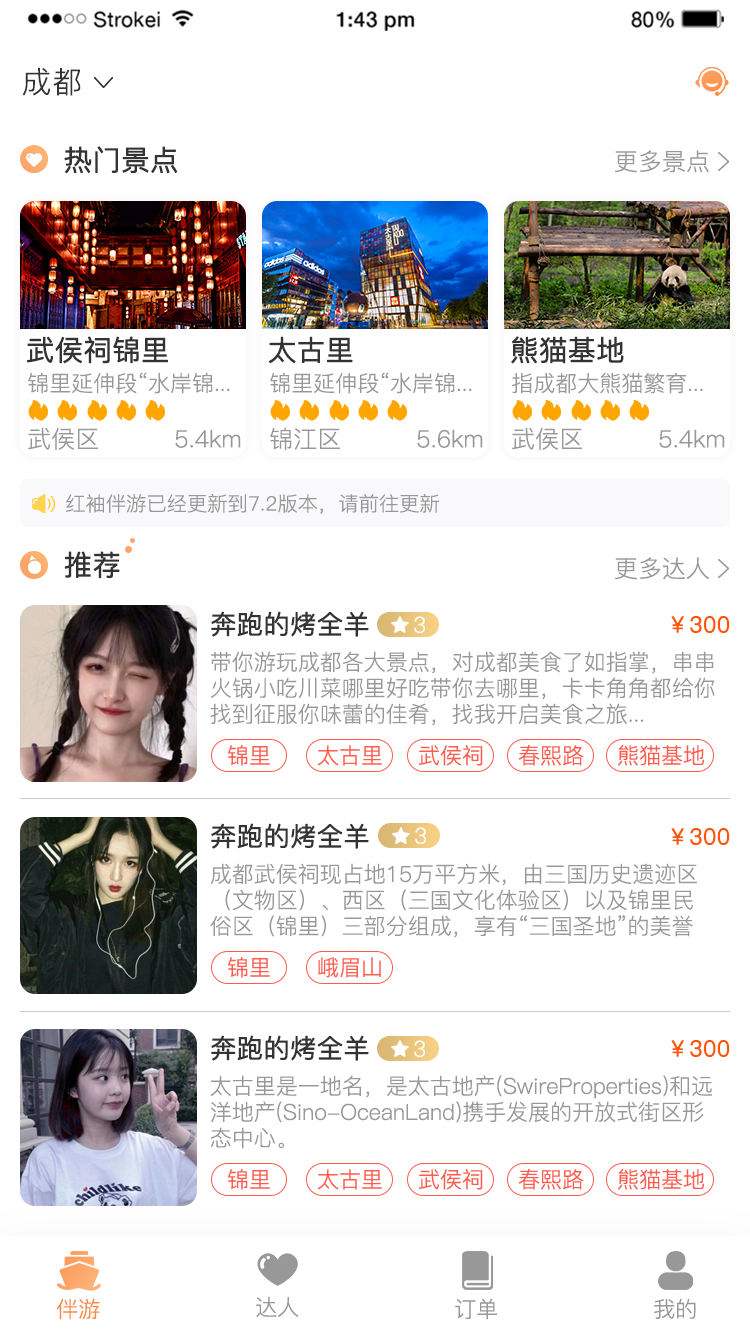
Task: Switch to the 我的 tab
Action: tap(675, 1287)
